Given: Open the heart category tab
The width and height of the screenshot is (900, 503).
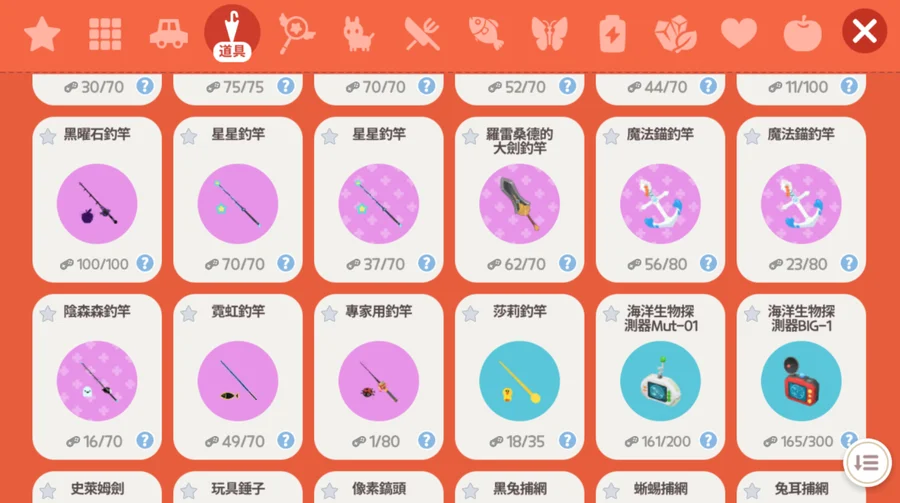Looking at the screenshot, I should point(739,34).
